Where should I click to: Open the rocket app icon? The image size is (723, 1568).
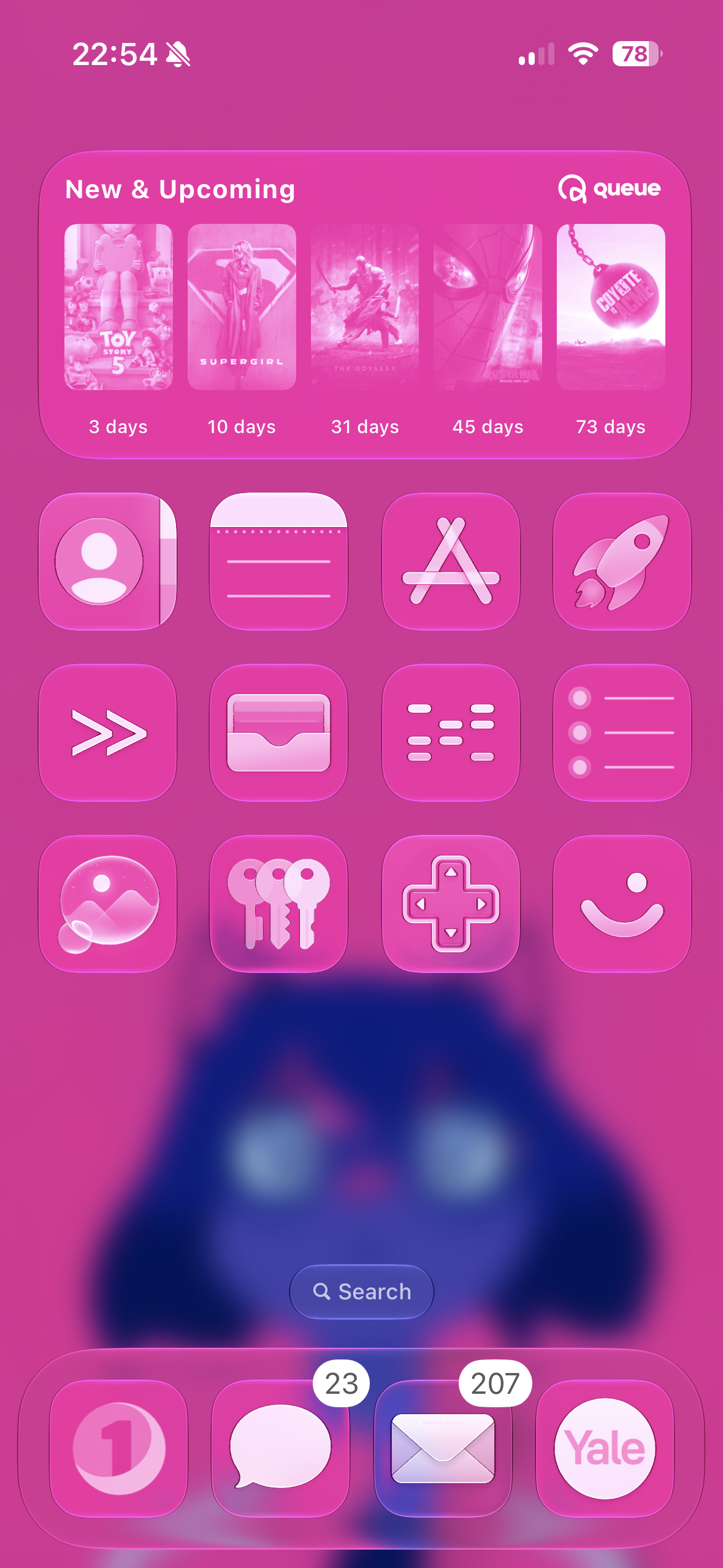coord(622,561)
